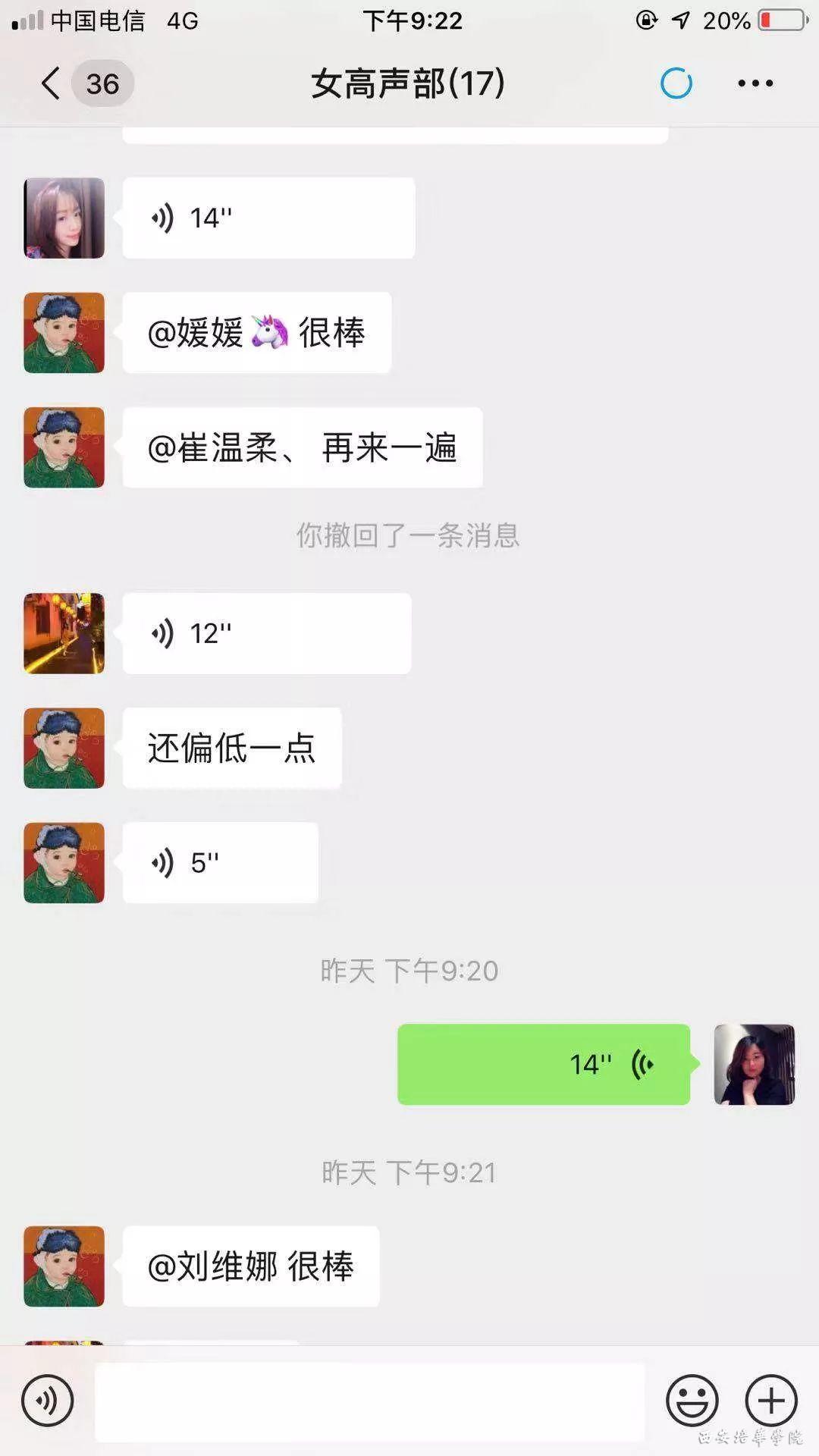Open the group chat overflow menu

pos(755,83)
